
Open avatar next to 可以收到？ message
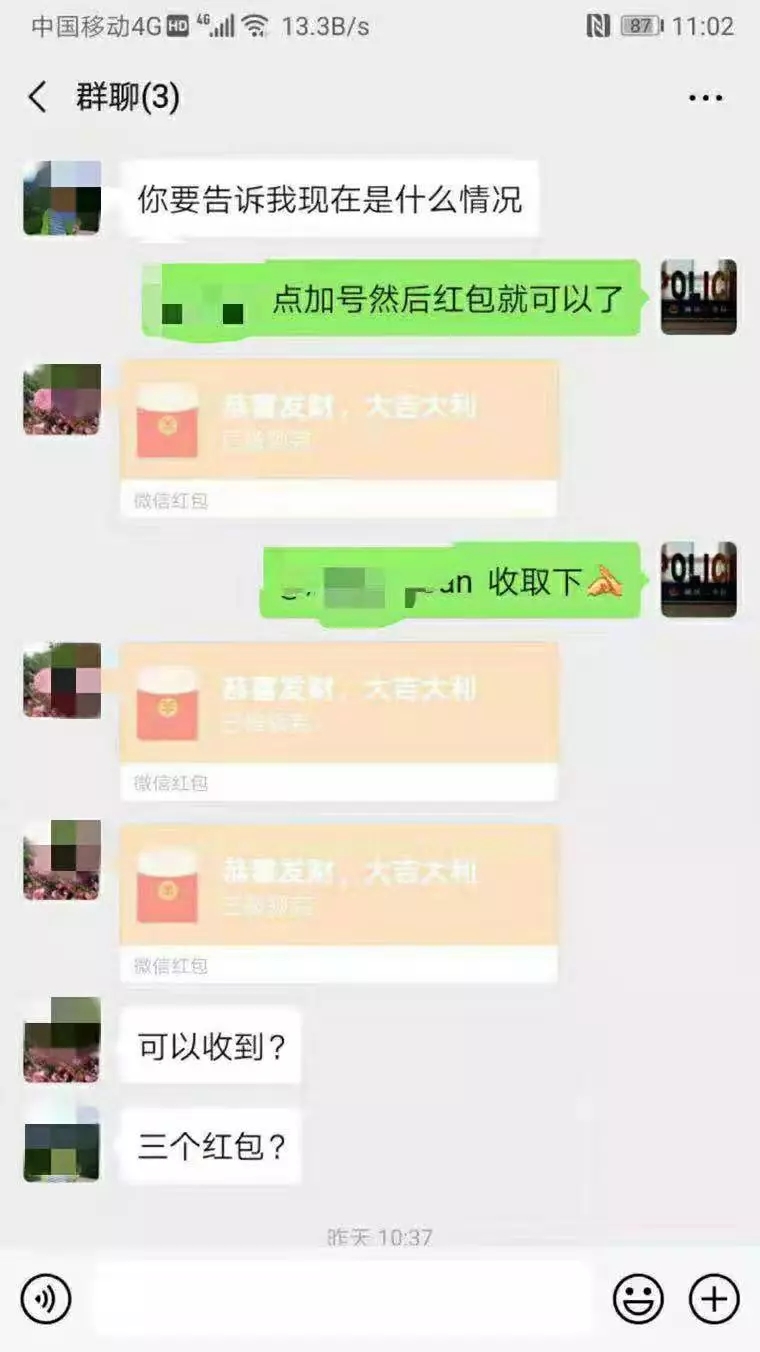[62, 1040]
